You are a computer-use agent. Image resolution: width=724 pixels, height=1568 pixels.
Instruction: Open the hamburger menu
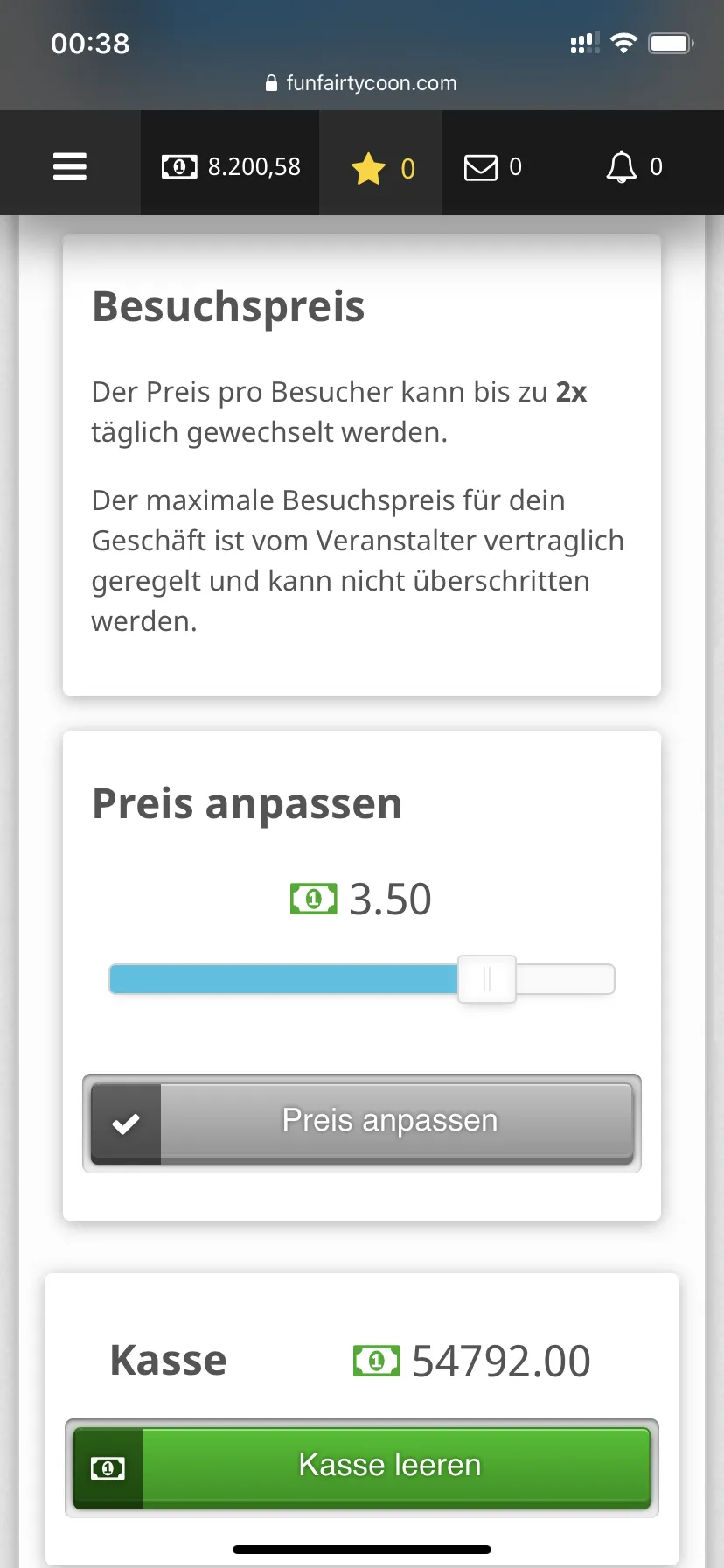[x=70, y=166]
